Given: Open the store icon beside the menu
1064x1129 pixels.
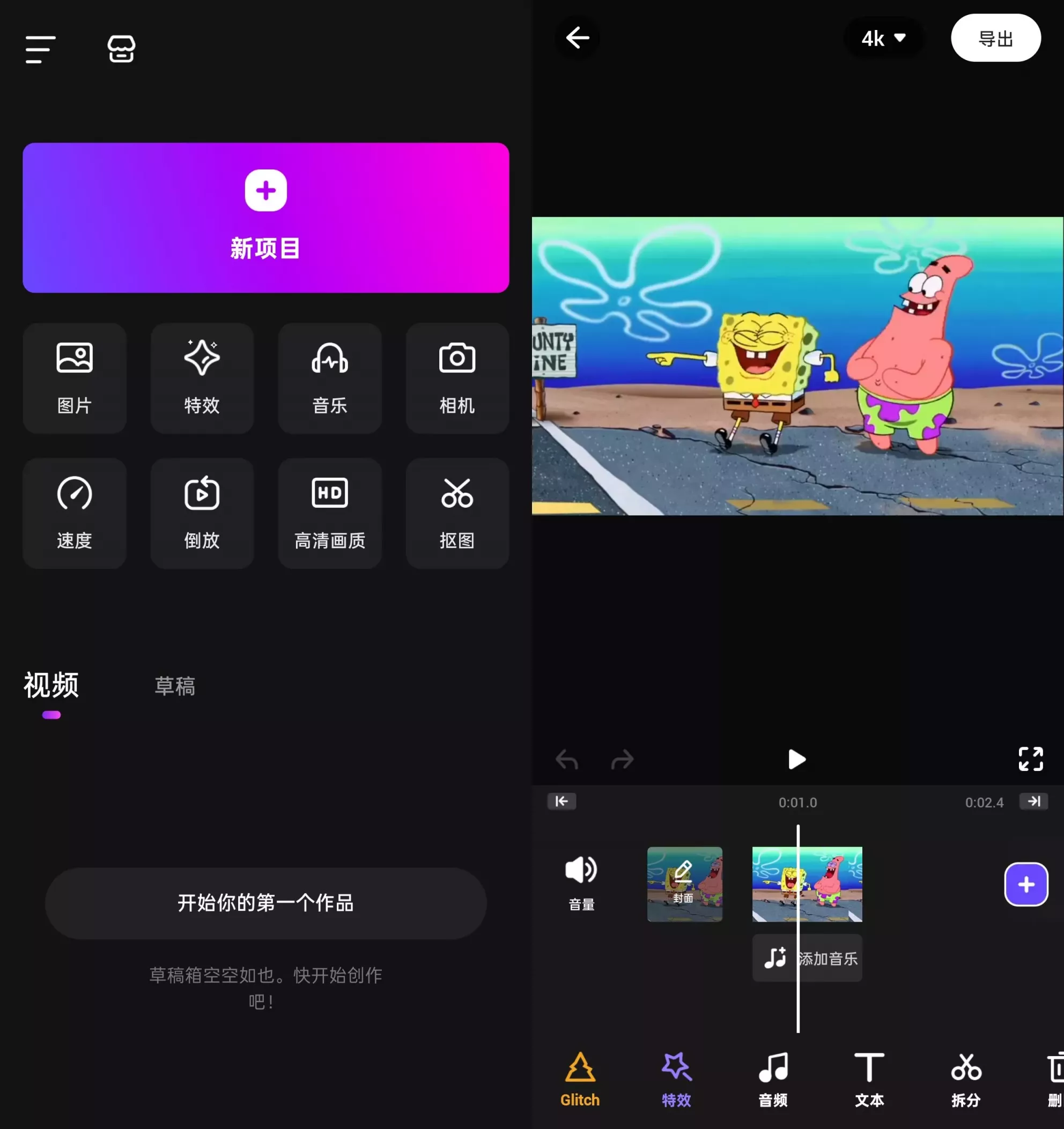Looking at the screenshot, I should coord(121,49).
